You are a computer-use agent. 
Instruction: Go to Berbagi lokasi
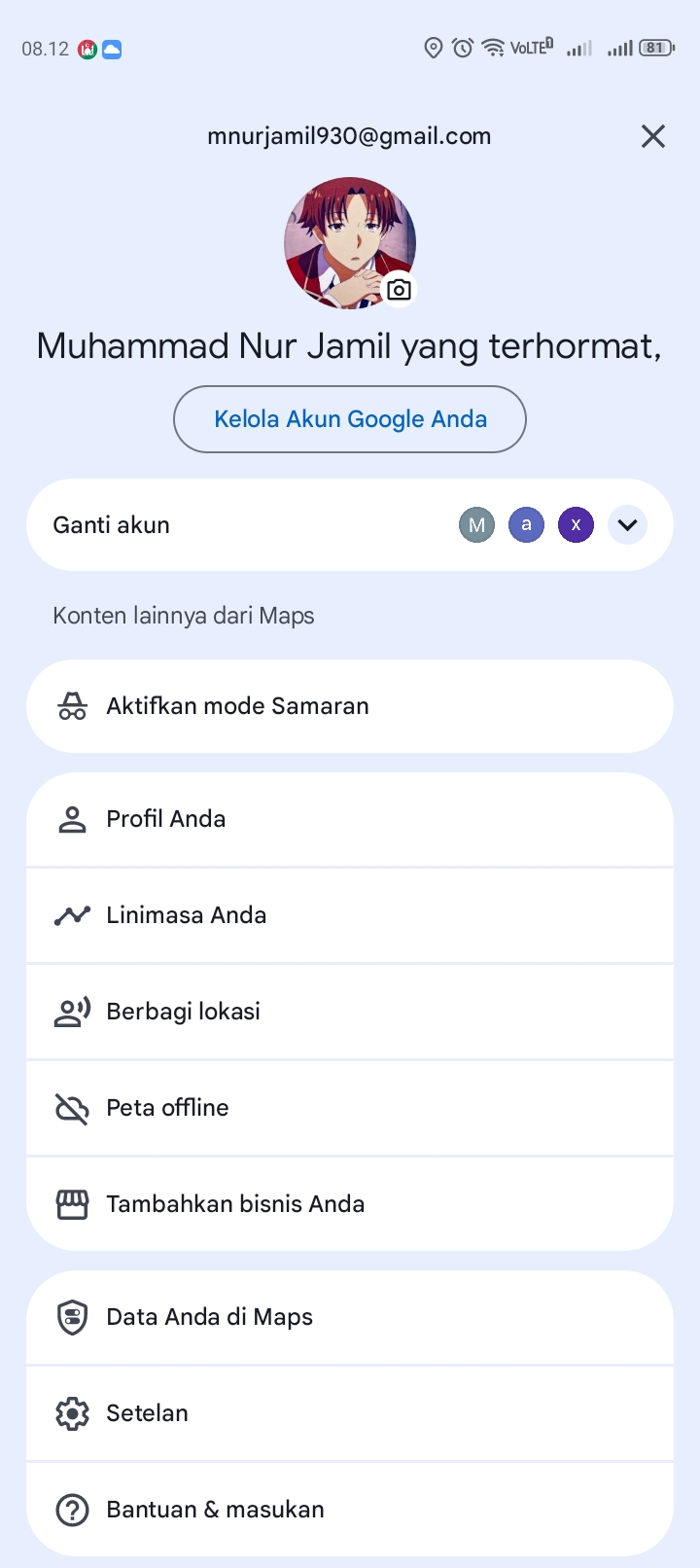[350, 1012]
